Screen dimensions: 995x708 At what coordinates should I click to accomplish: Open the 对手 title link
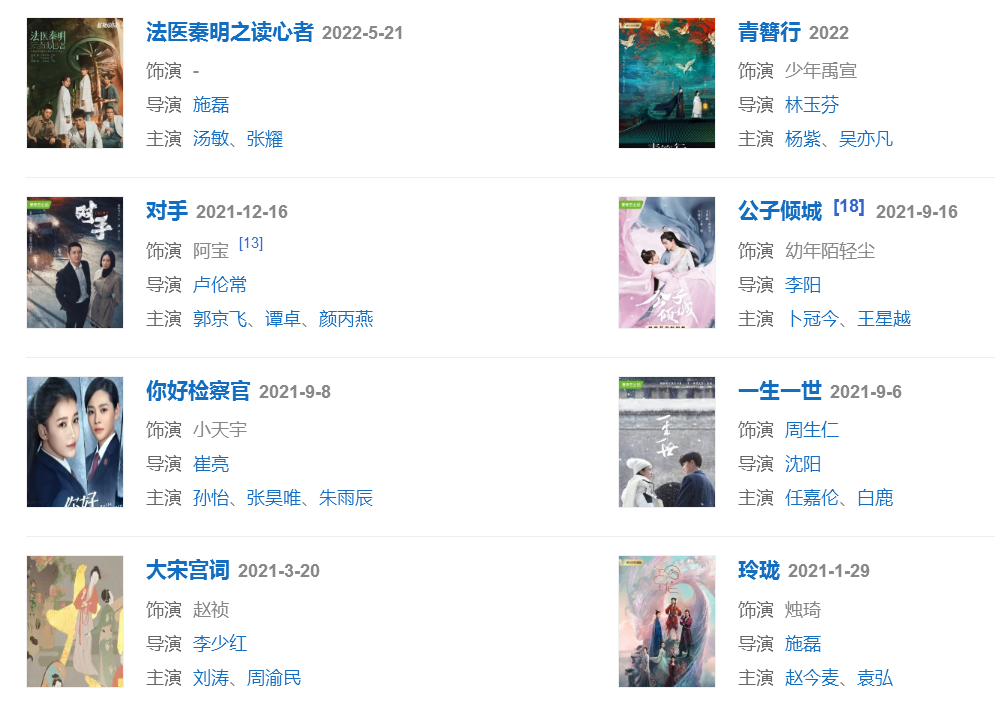[167, 211]
